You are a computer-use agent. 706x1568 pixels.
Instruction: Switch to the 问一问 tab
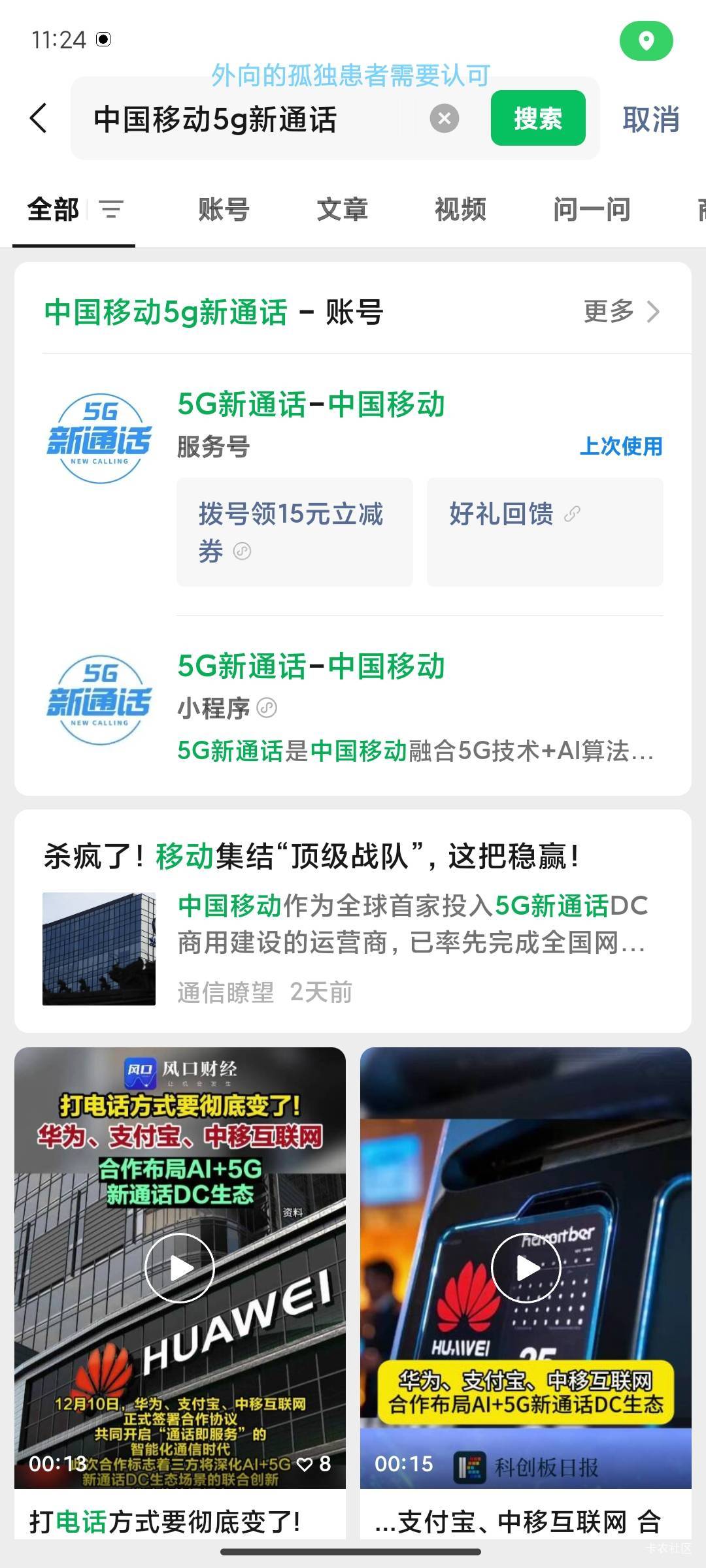click(592, 210)
